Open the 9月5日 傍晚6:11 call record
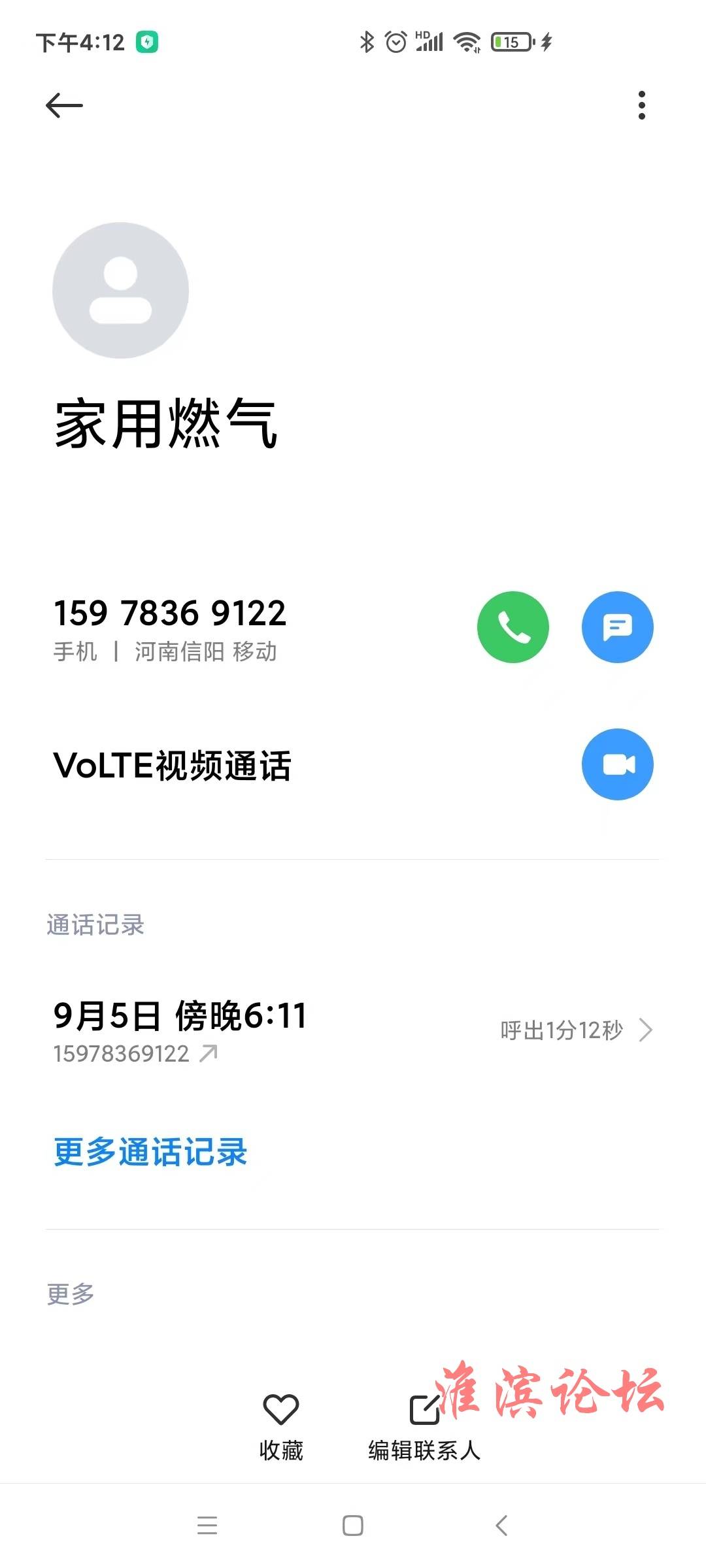The width and height of the screenshot is (706, 1568). [x=353, y=1030]
